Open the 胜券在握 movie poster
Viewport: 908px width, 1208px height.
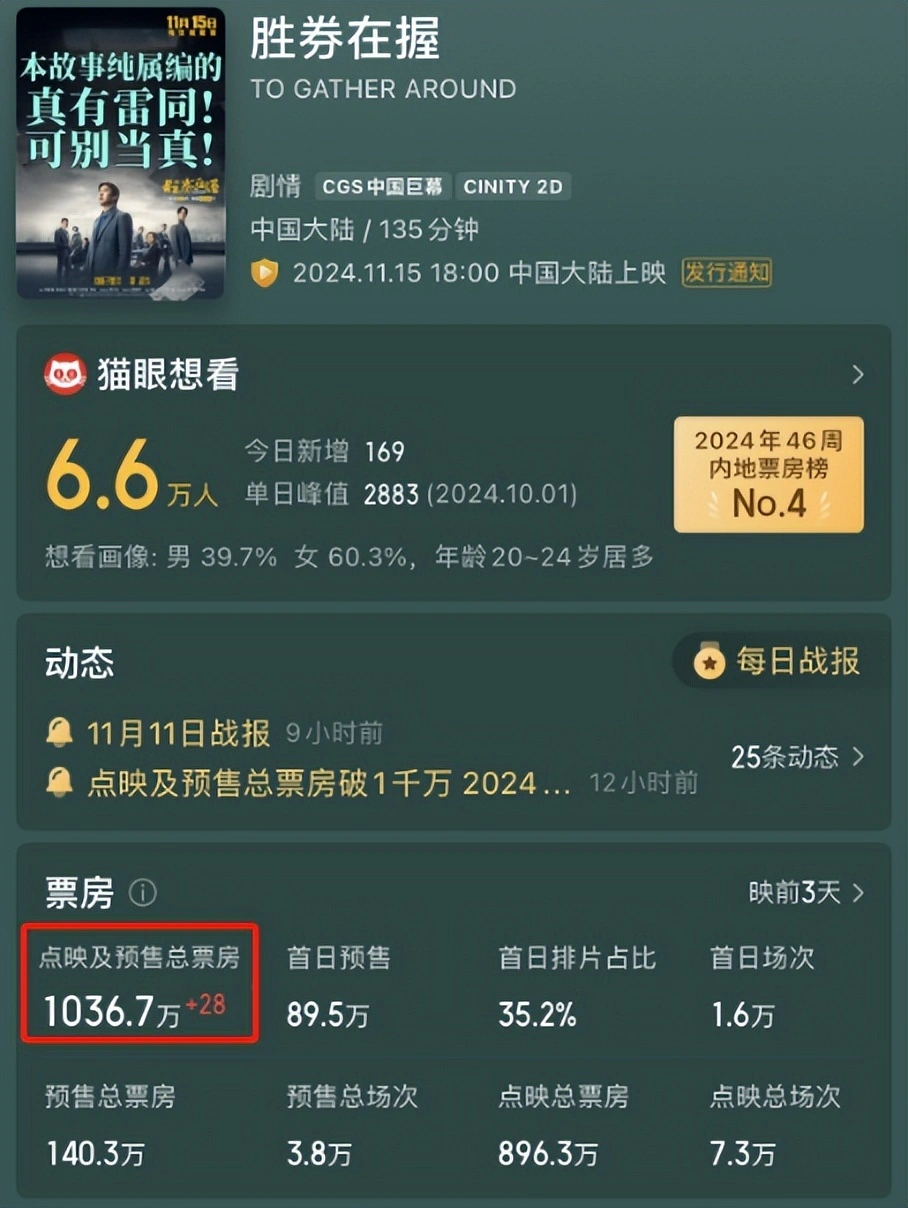pos(120,154)
